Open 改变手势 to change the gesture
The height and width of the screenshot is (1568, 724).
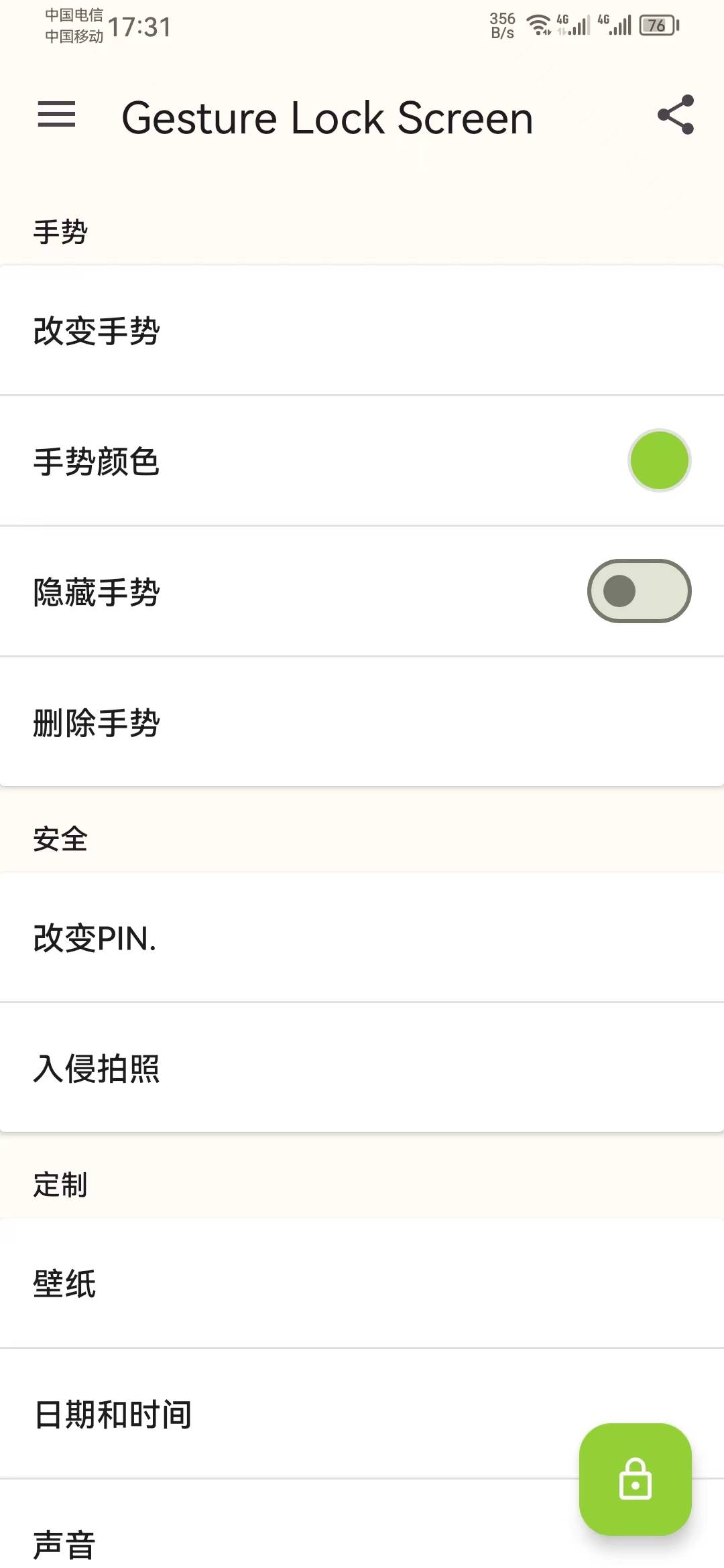(362, 330)
